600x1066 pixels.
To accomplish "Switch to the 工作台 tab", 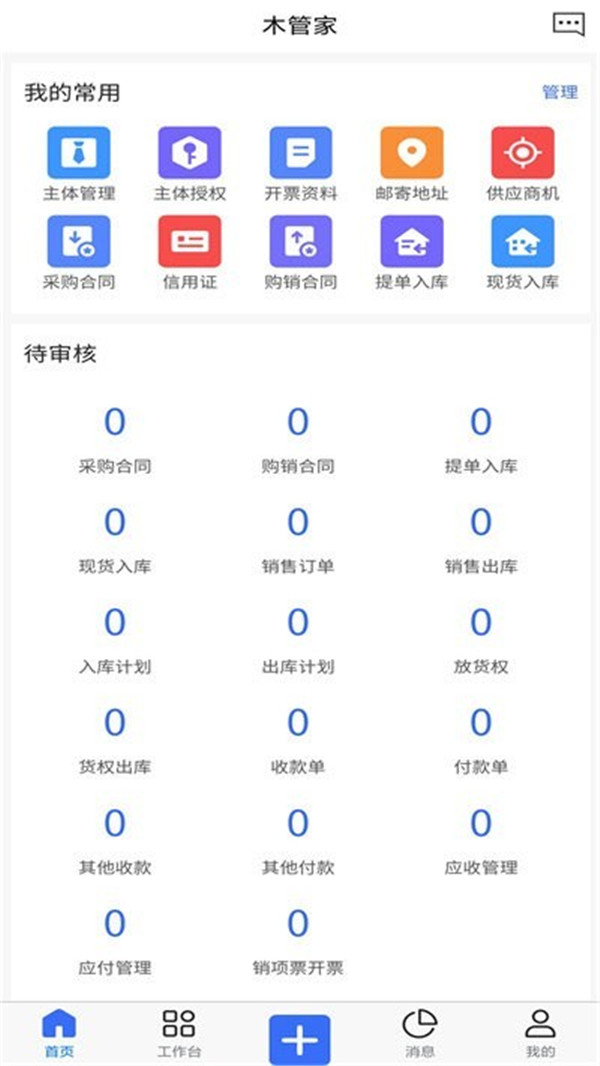I will [179, 1033].
